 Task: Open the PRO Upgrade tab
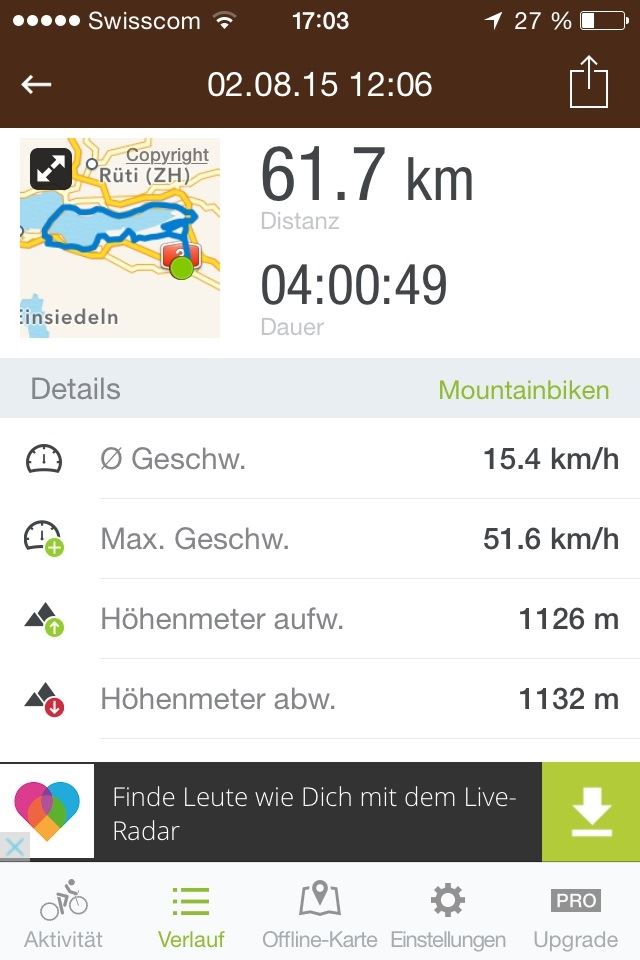pyautogui.click(x=575, y=912)
